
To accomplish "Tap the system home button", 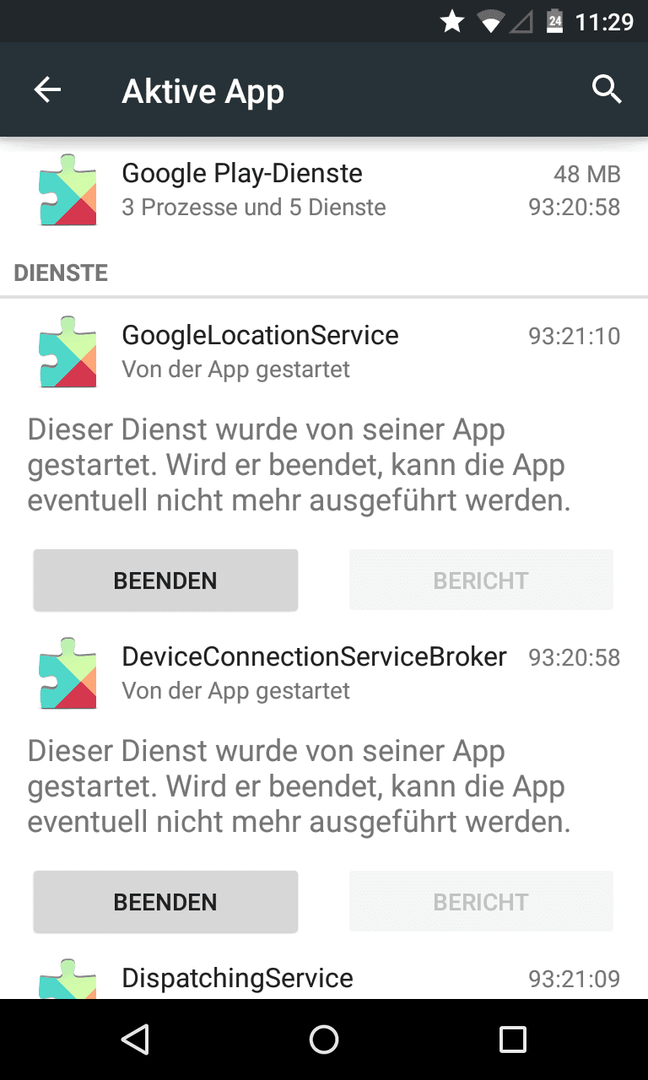I will coord(324,1039).
